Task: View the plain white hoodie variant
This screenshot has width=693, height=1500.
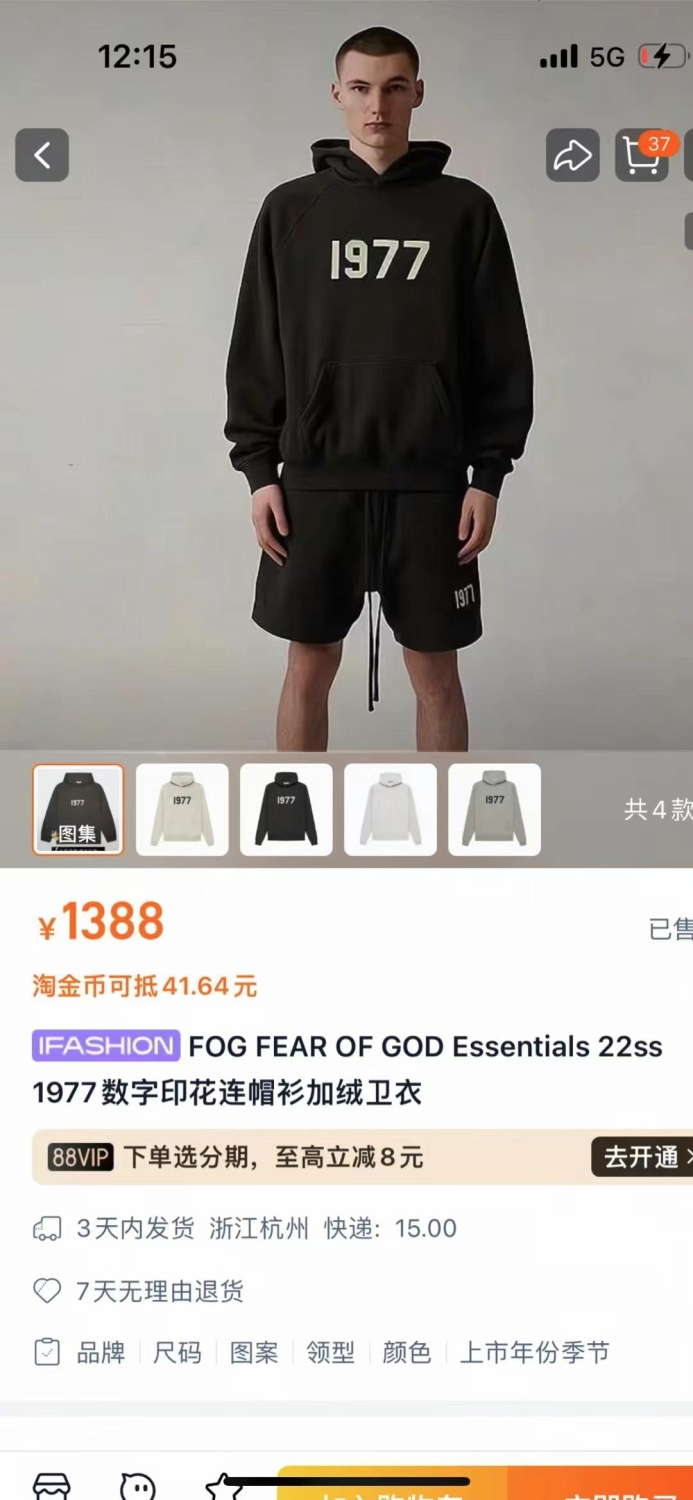Action: (x=390, y=810)
